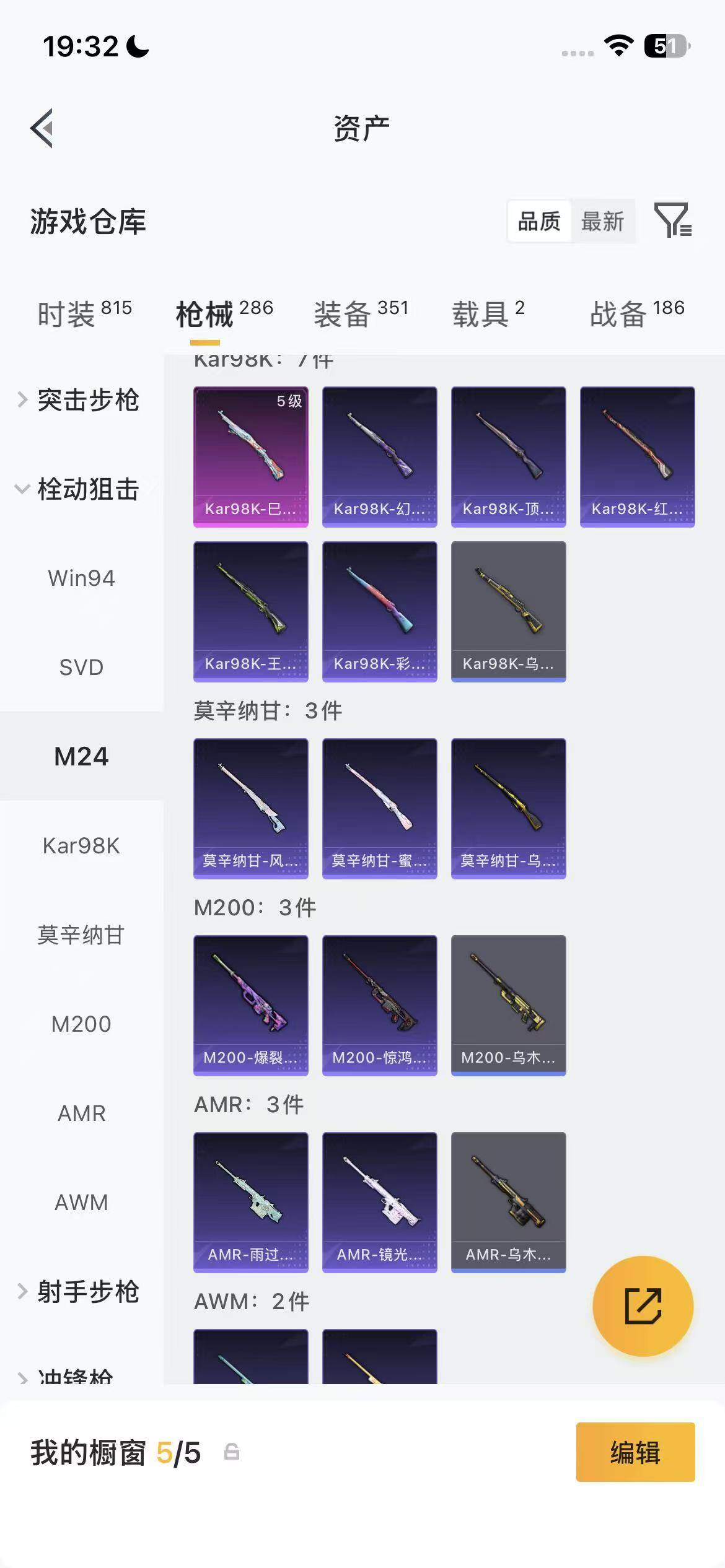Select M24 in the sidebar
The height and width of the screenshot is (1568, 725).
[81, 756]
